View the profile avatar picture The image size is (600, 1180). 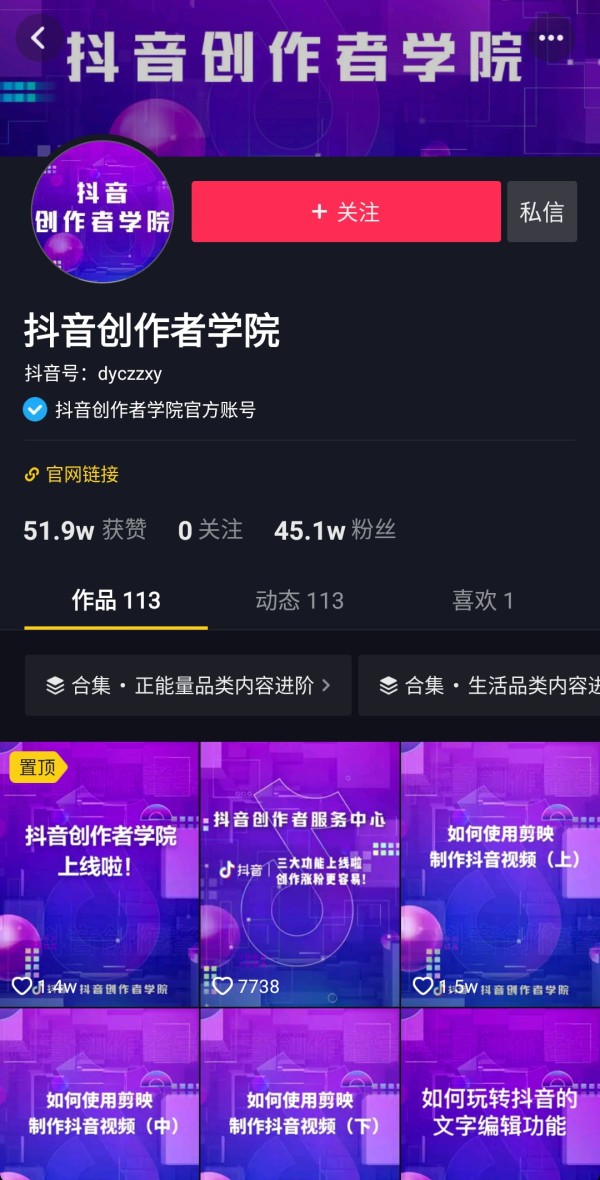click(x=102, y=211)
